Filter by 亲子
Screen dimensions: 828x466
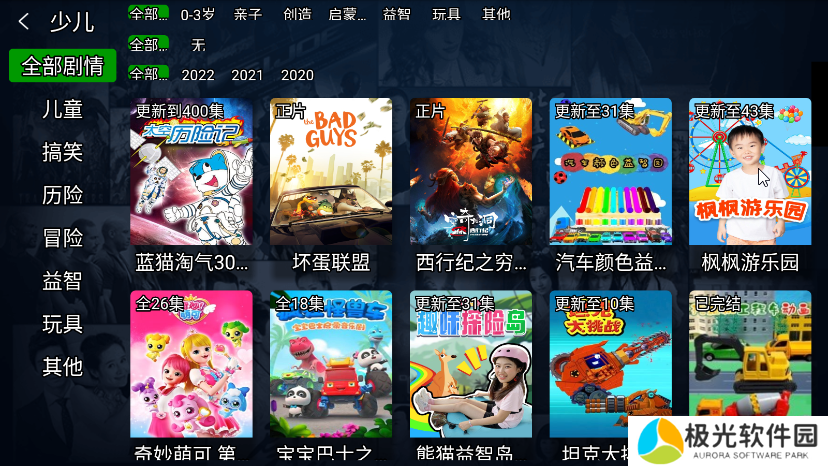[248, 14]
